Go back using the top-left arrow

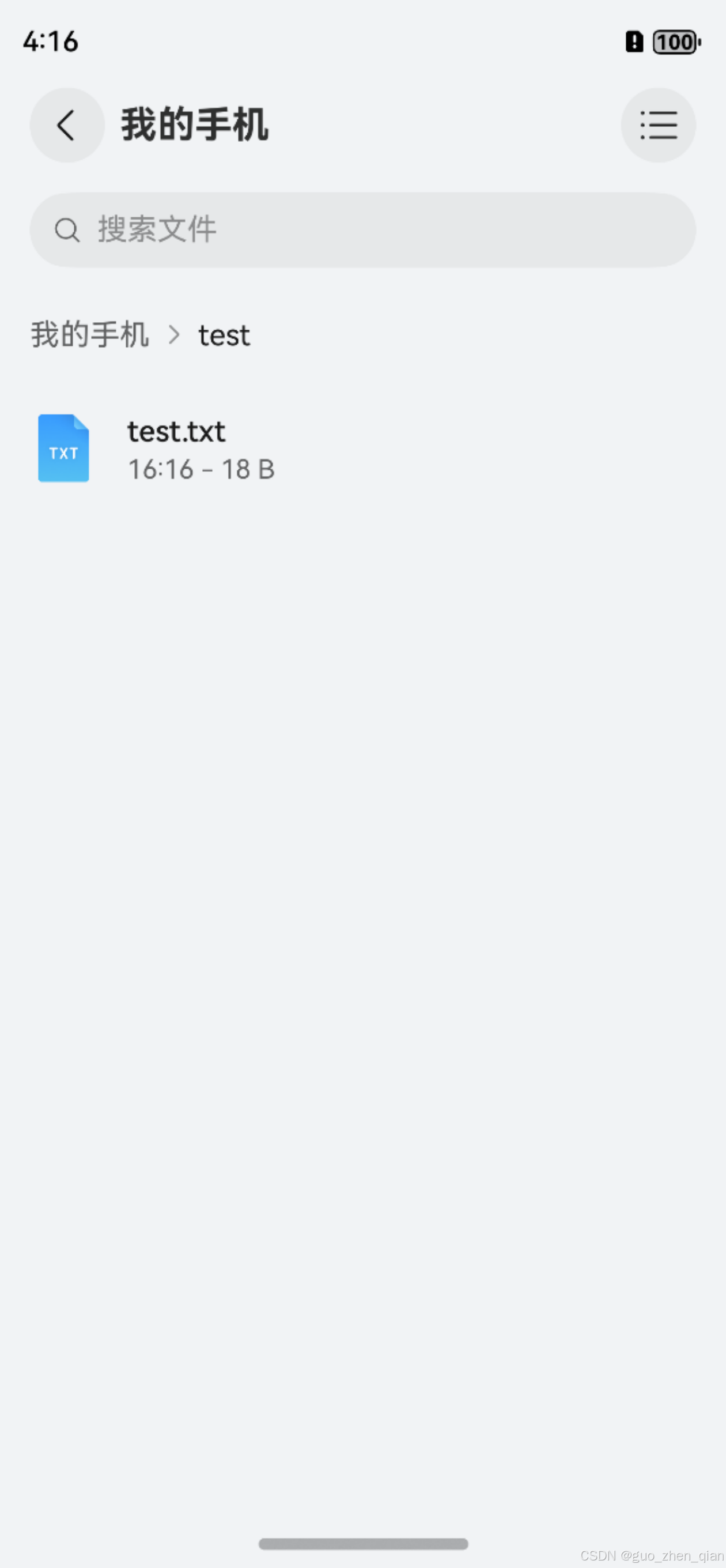[67, 126]
